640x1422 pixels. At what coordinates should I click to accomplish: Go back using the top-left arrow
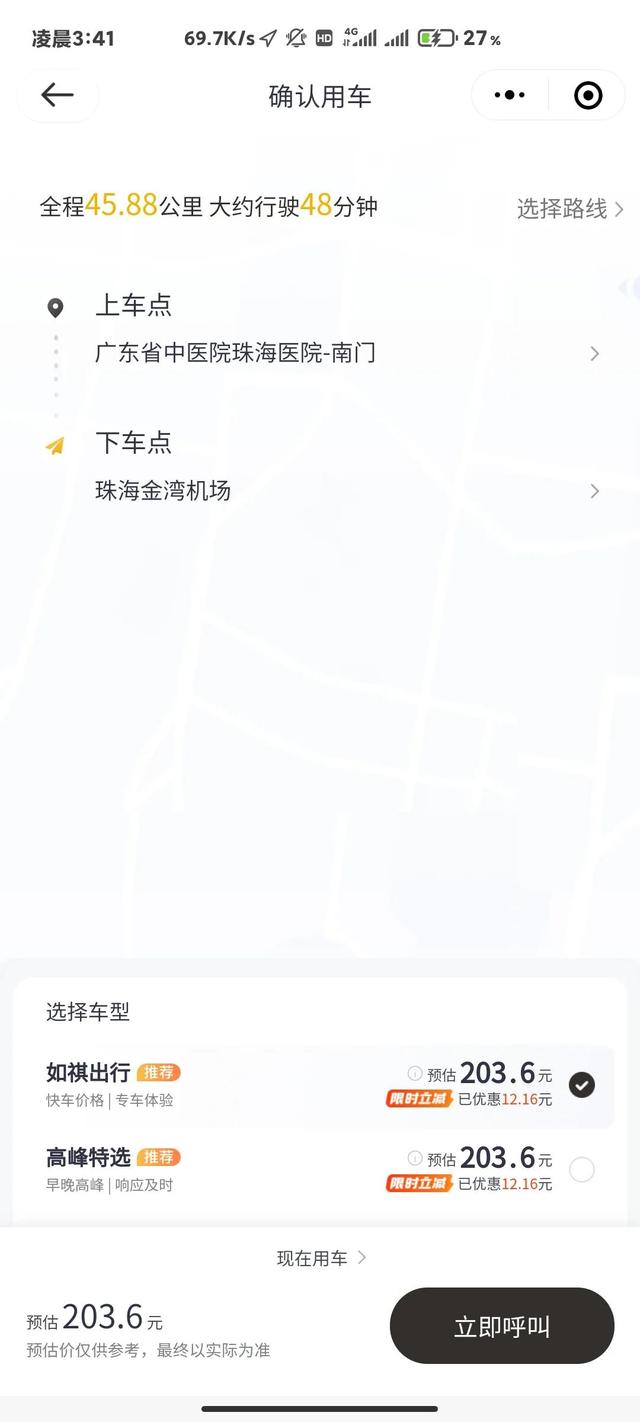coord(57,95)
